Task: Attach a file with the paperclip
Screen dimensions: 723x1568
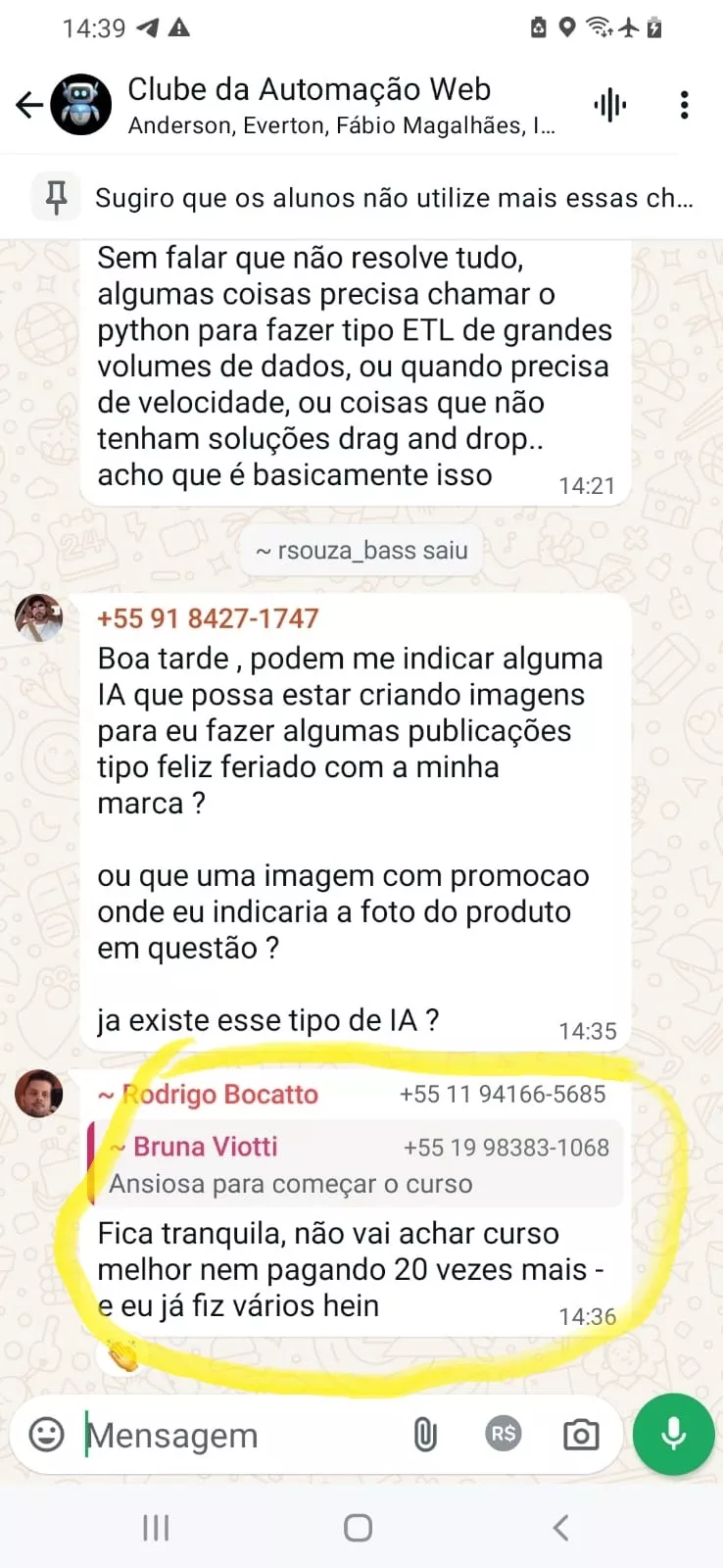Action: [424, 1436]
